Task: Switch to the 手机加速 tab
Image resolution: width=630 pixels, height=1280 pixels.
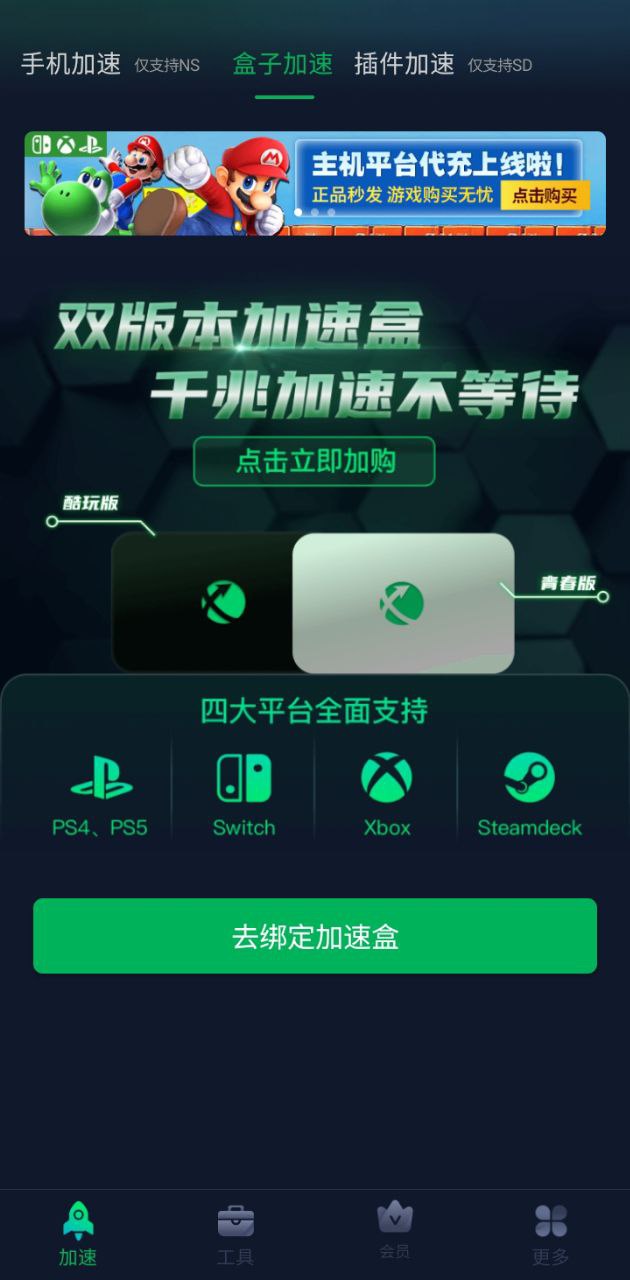Action: [x=71, y=65]
